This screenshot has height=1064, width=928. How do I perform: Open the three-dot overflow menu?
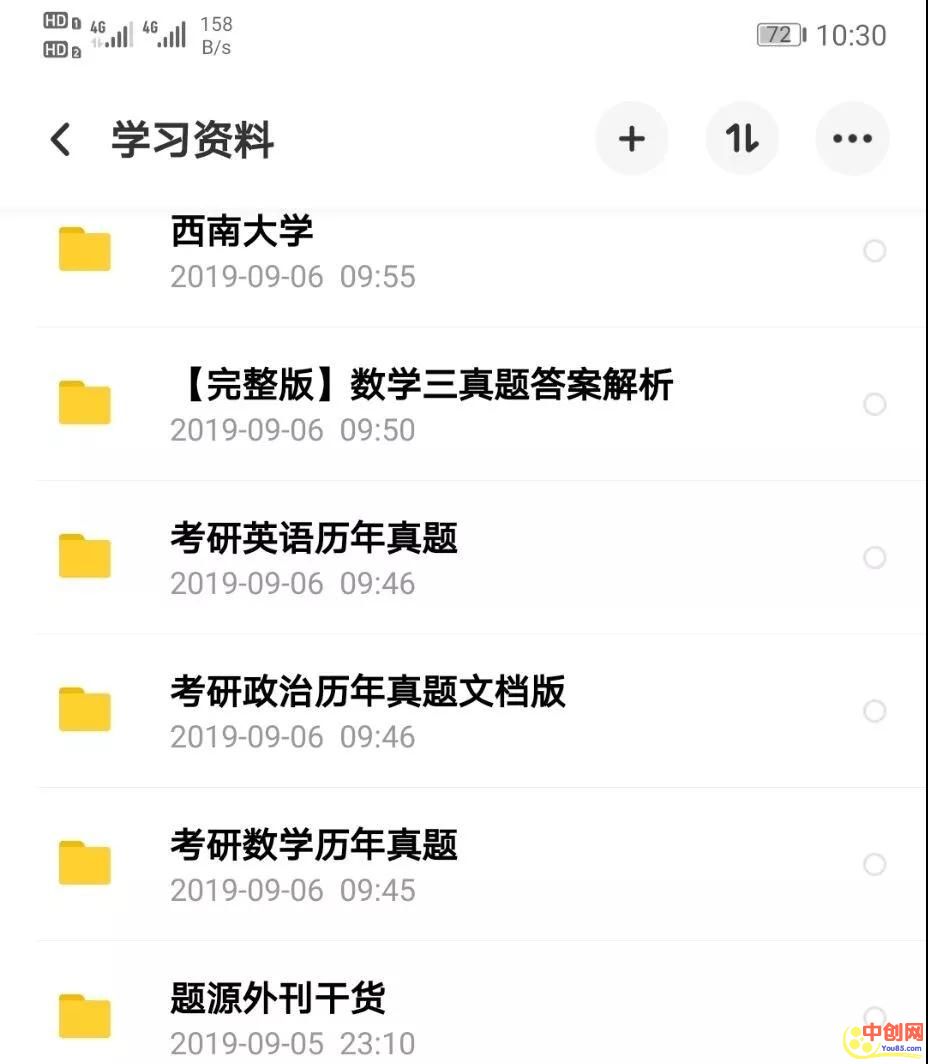852,139
